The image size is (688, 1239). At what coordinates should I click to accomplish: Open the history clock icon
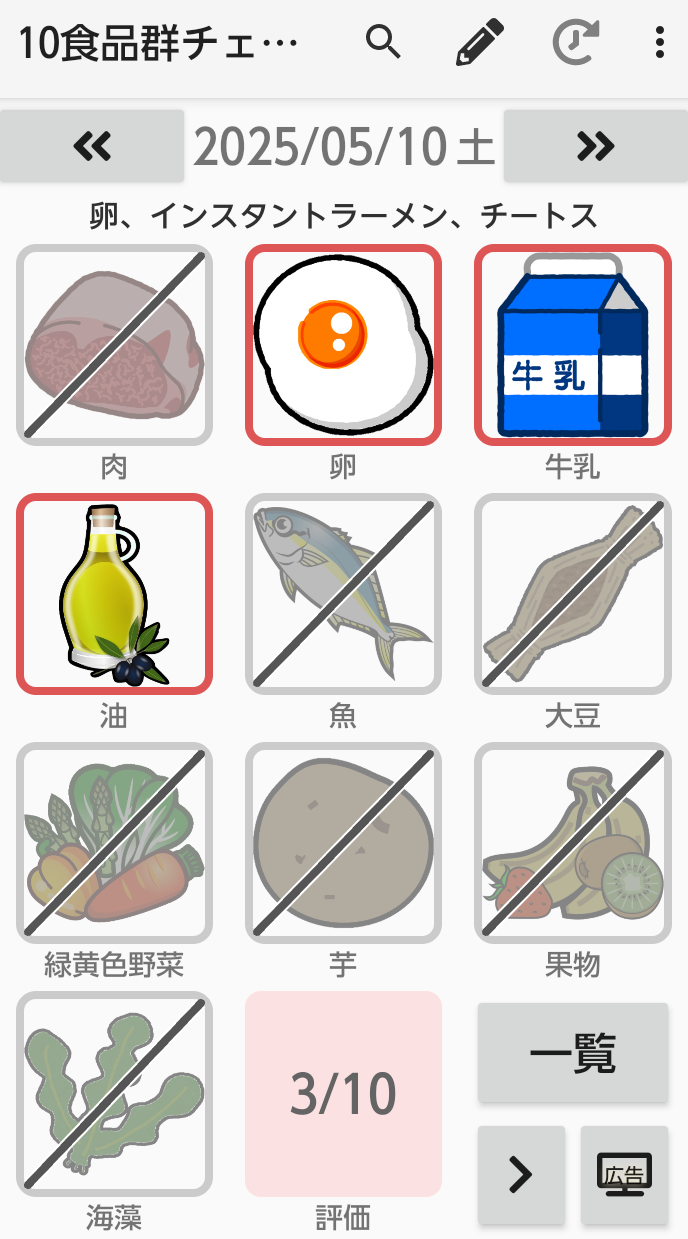point(576,43)
